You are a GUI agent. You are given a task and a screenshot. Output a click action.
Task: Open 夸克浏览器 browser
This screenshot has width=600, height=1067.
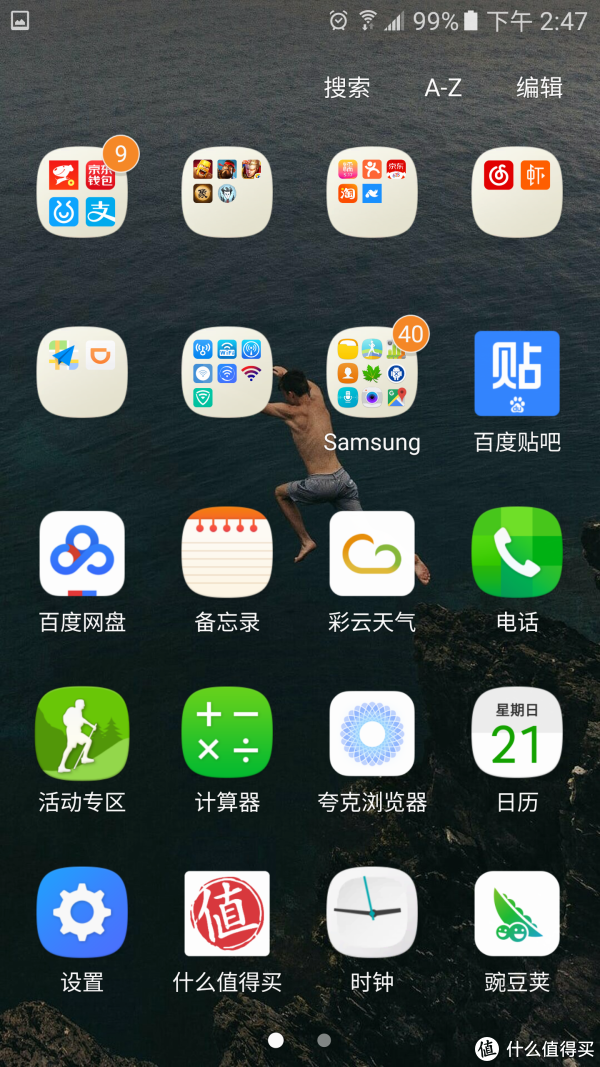(372, 733)
